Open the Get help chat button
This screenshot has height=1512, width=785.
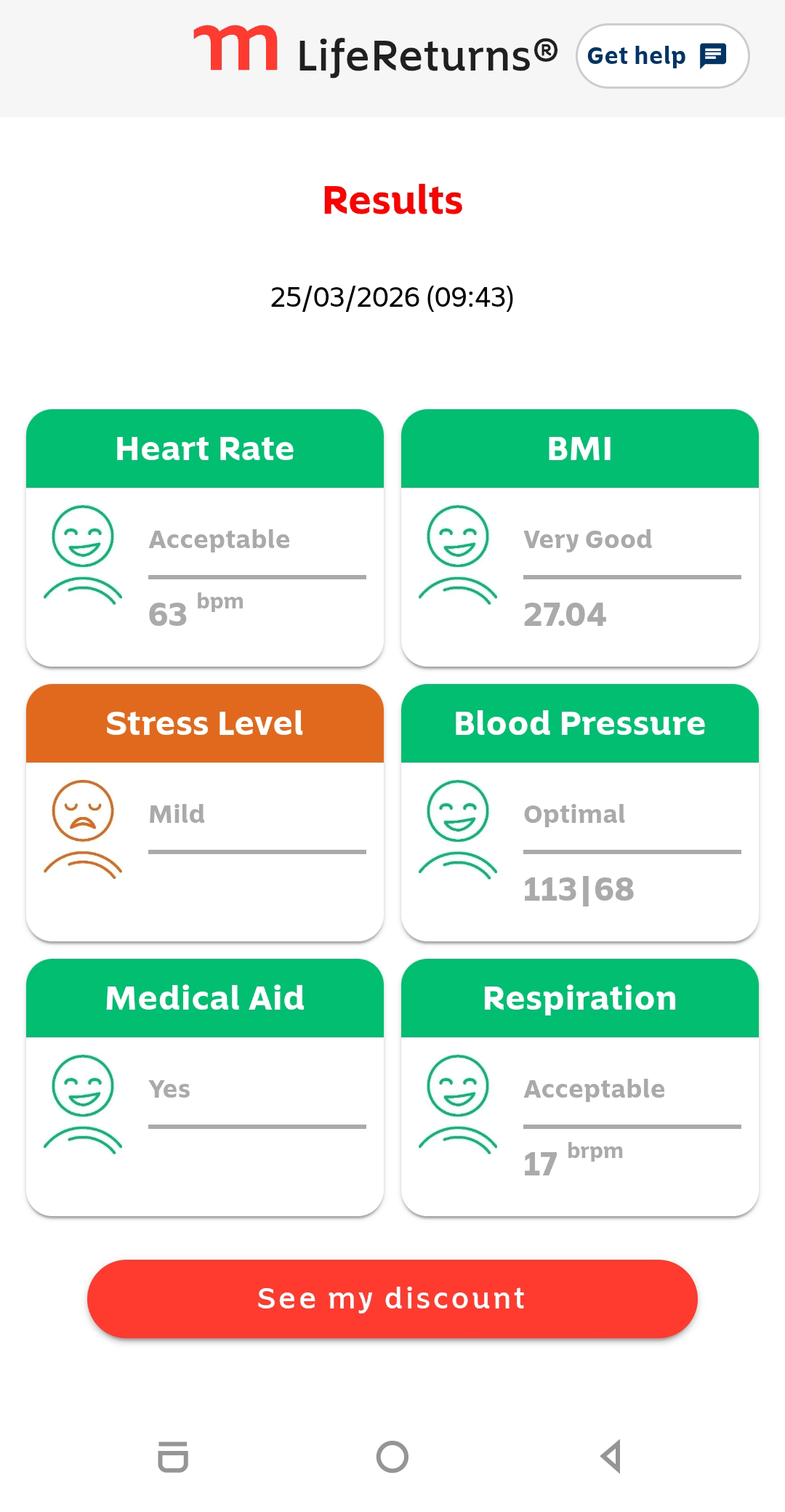[661, 56]
